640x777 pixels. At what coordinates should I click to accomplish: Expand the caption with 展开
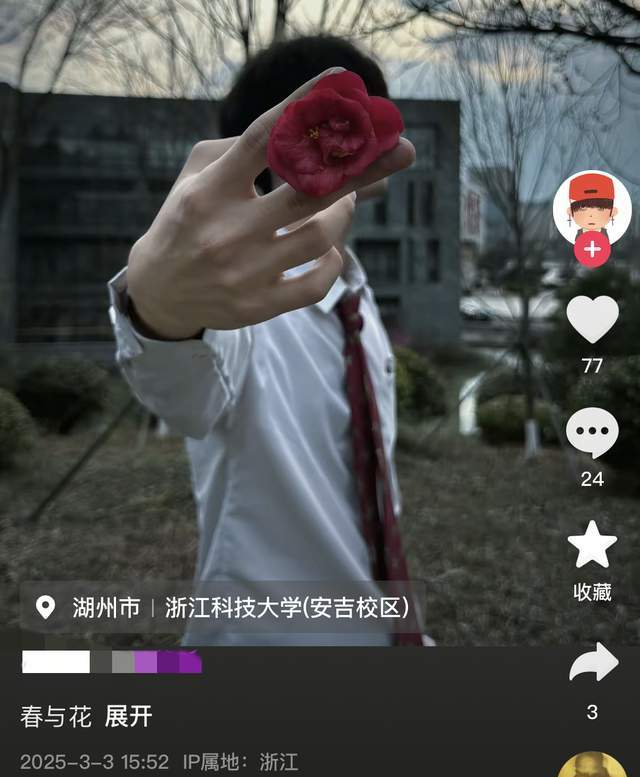point(129,716)
